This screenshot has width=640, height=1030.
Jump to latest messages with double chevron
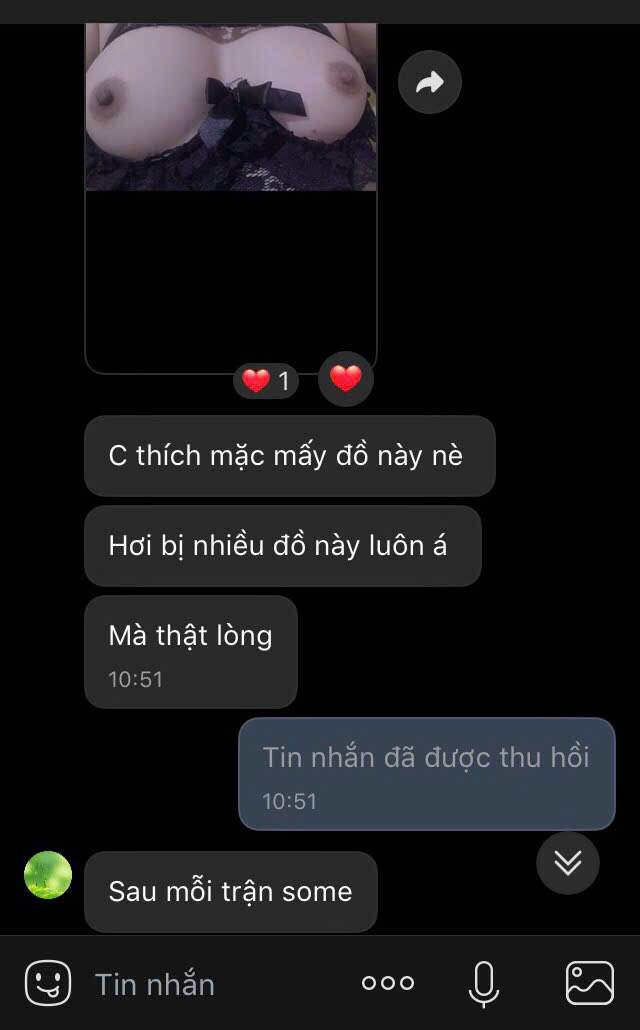[x=568, y=862]
